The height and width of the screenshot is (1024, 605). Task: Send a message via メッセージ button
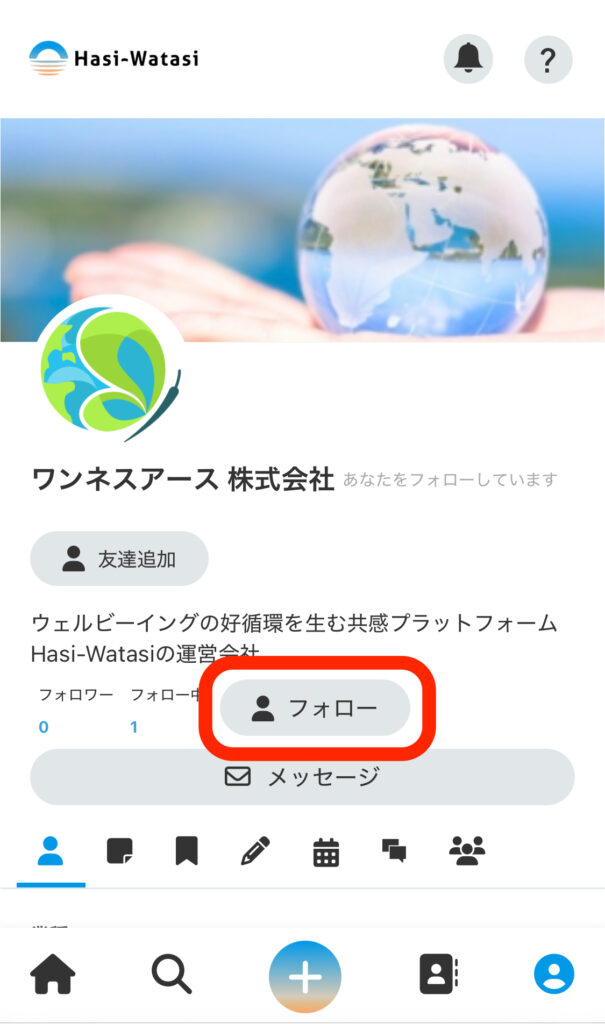(302, 777)
